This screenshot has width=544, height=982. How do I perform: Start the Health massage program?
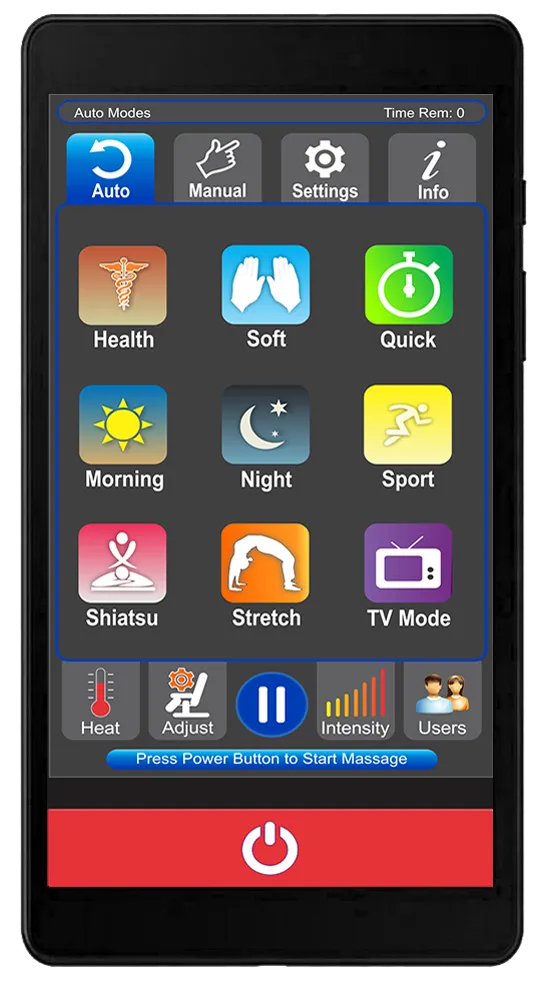click(x=123, y=297)
